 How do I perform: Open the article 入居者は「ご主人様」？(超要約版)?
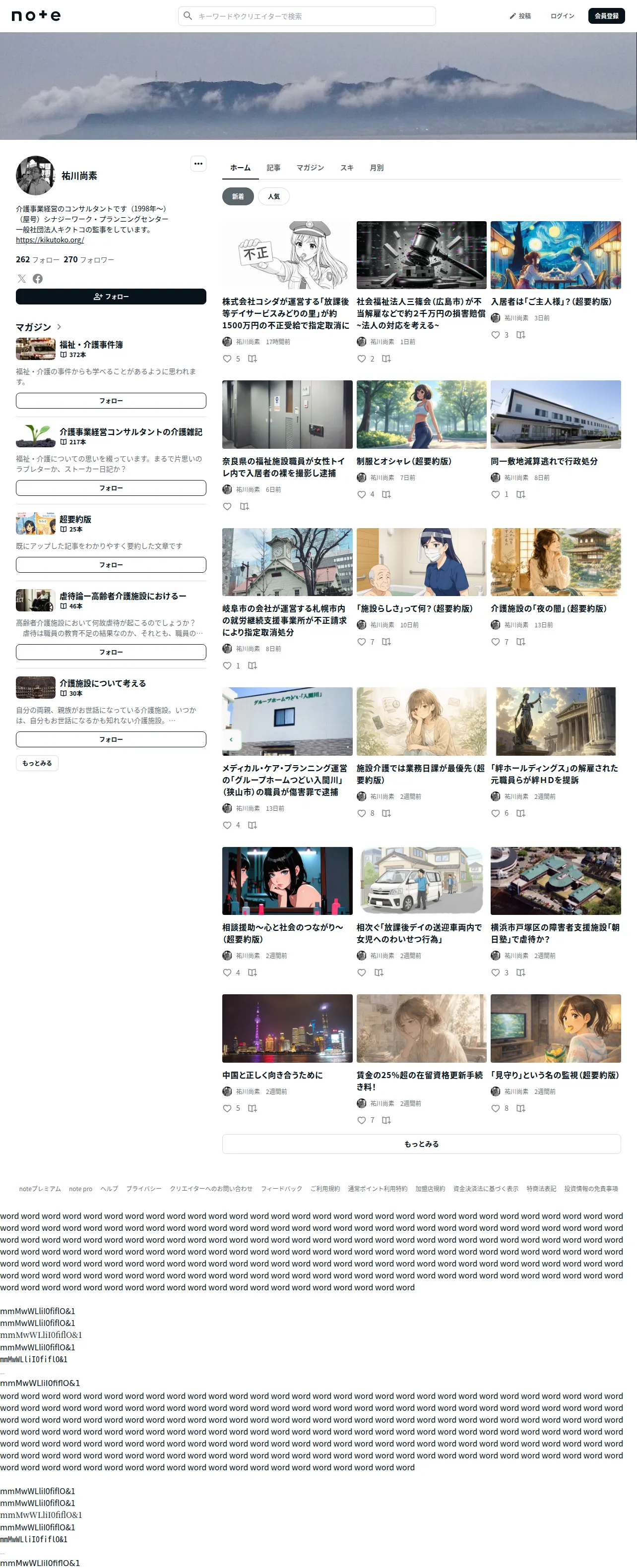pos(551,302)
